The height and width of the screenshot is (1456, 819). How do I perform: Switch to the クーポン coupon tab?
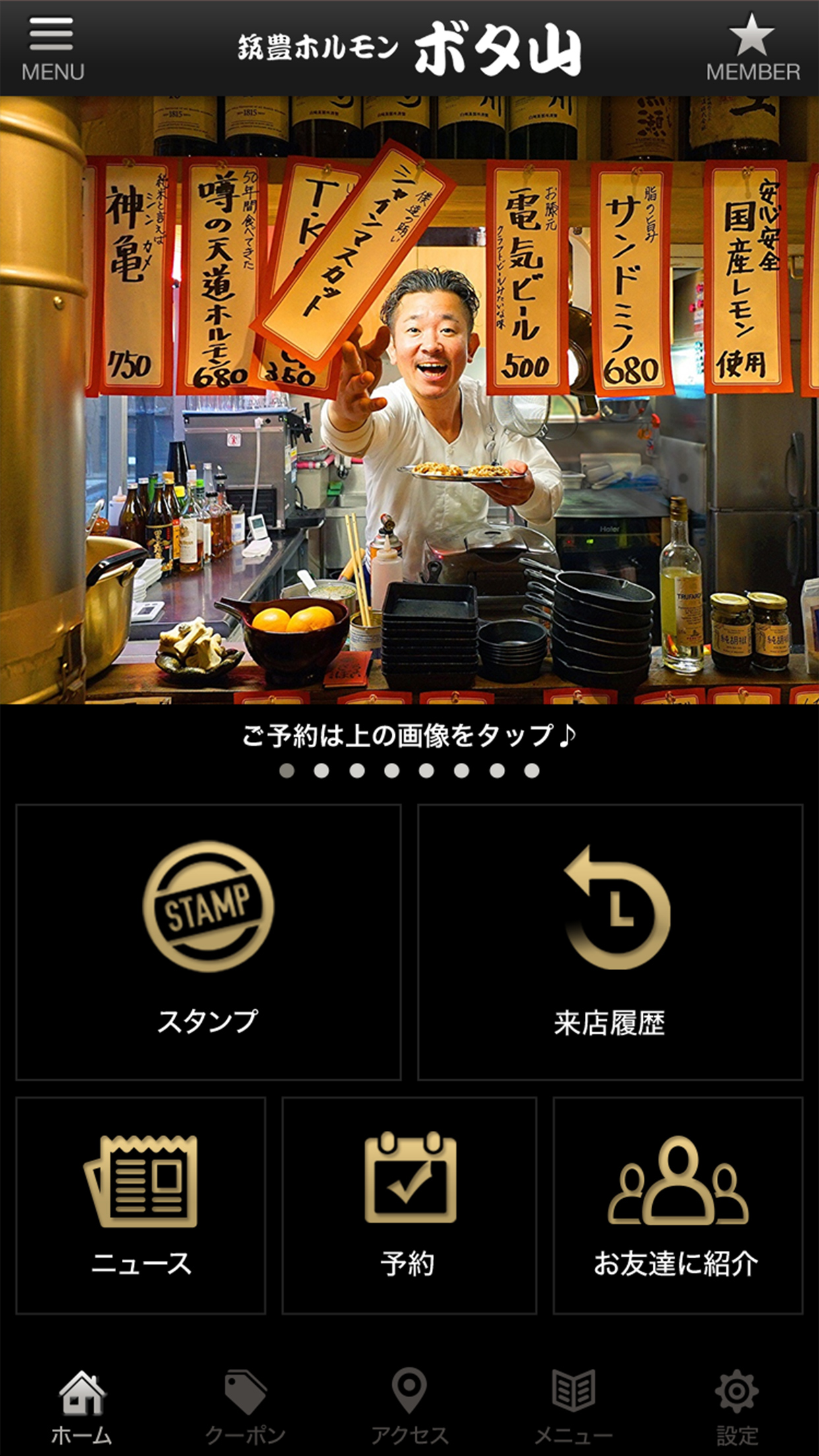coord(245,1407)
